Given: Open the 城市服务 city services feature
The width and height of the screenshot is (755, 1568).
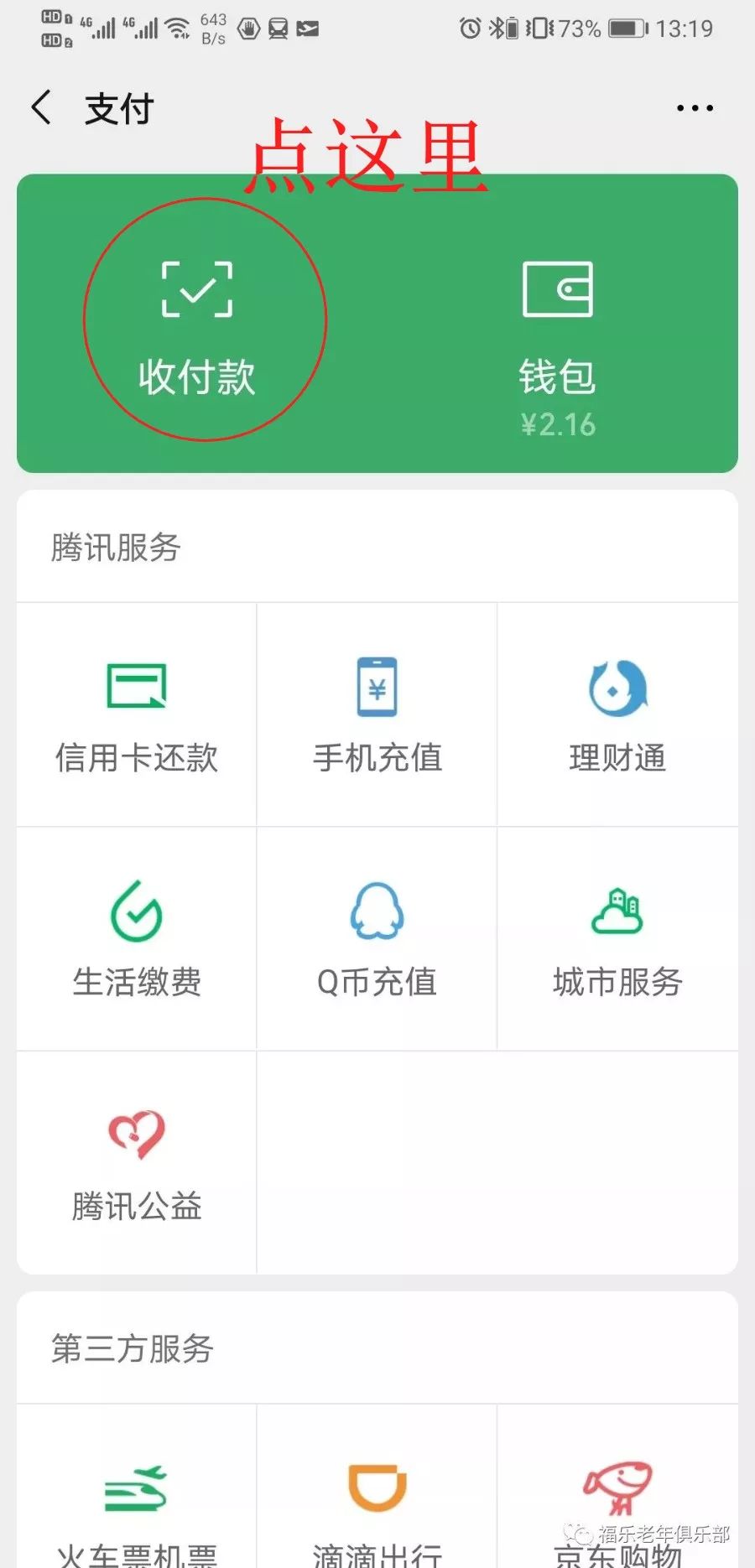Looking at the screenshot, I should (x=617, y=939).
